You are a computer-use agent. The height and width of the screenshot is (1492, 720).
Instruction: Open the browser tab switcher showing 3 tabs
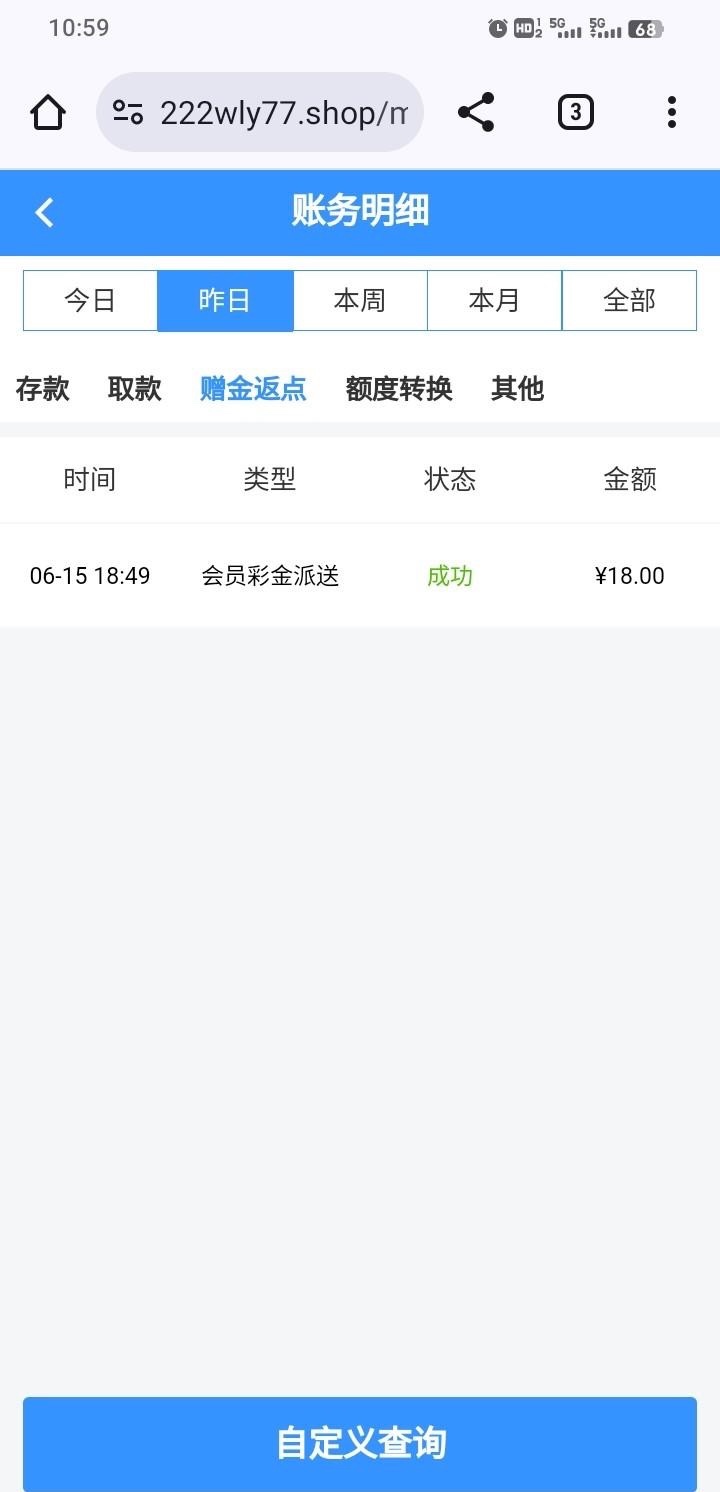click(x=575, y=112)
